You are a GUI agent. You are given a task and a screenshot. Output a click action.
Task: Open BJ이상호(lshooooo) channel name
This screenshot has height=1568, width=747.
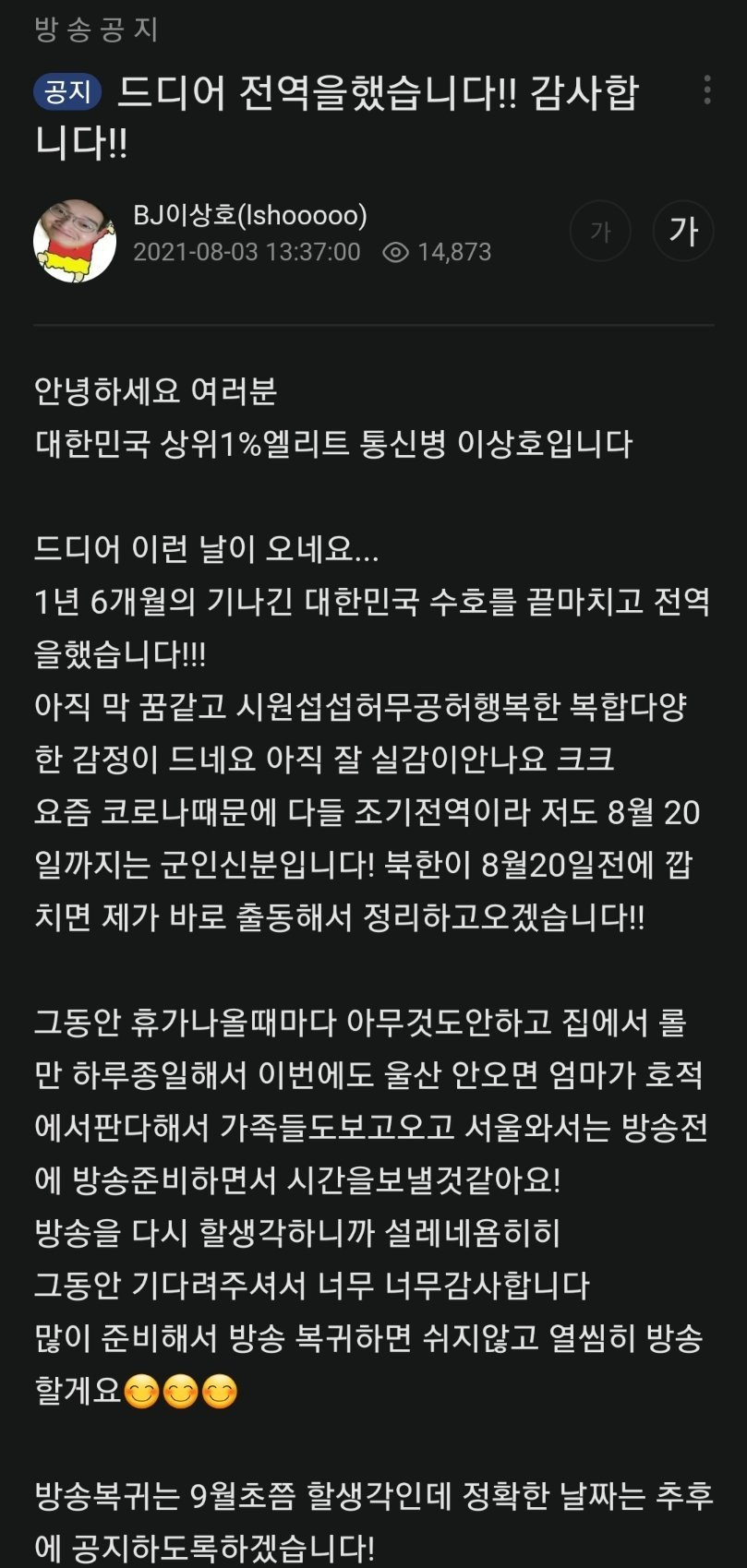click(250, 215)
